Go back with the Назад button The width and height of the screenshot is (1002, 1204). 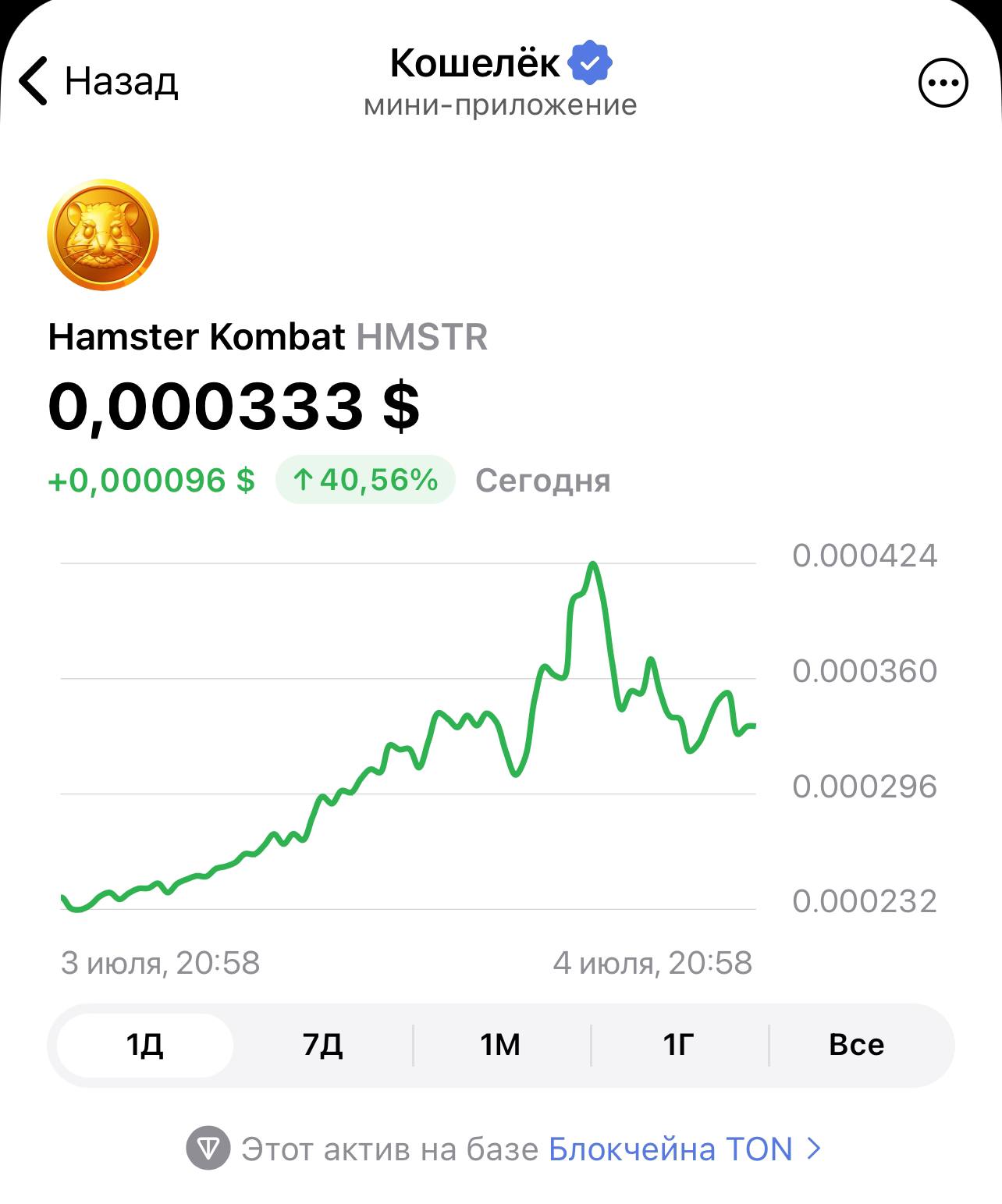pyautogui.click(x=99, y=81)
